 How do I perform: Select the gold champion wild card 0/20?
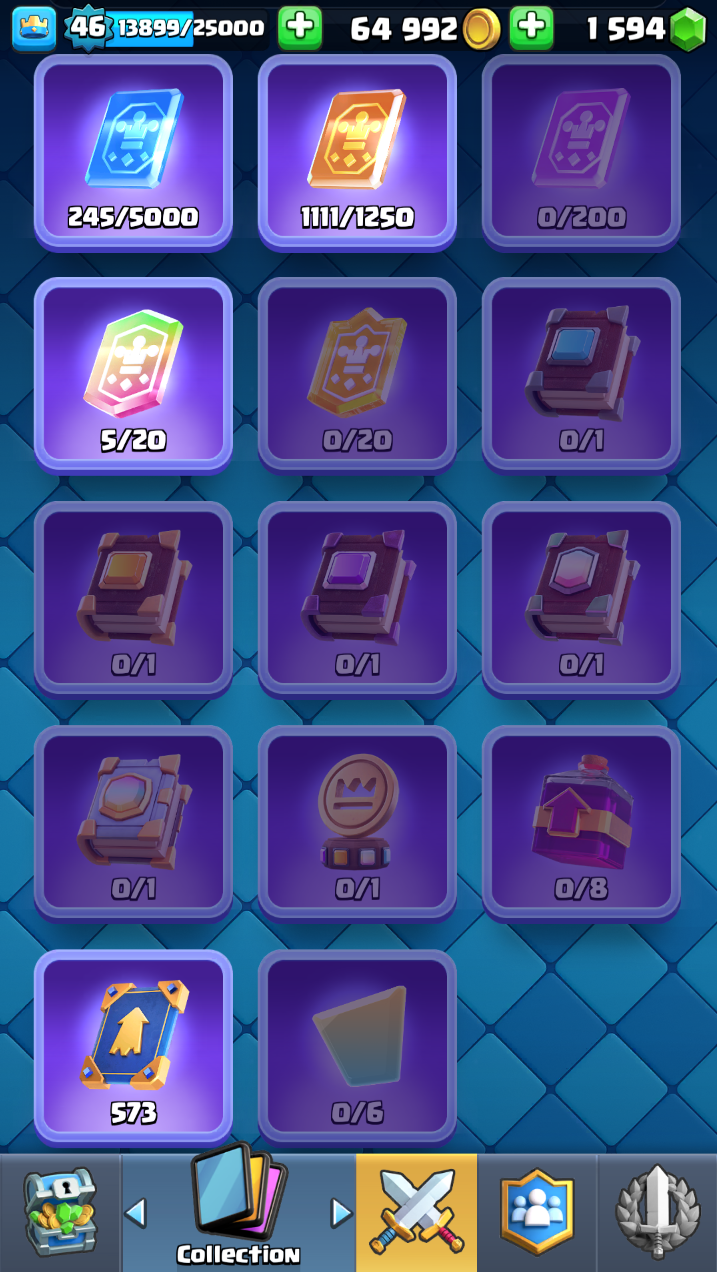357,374
